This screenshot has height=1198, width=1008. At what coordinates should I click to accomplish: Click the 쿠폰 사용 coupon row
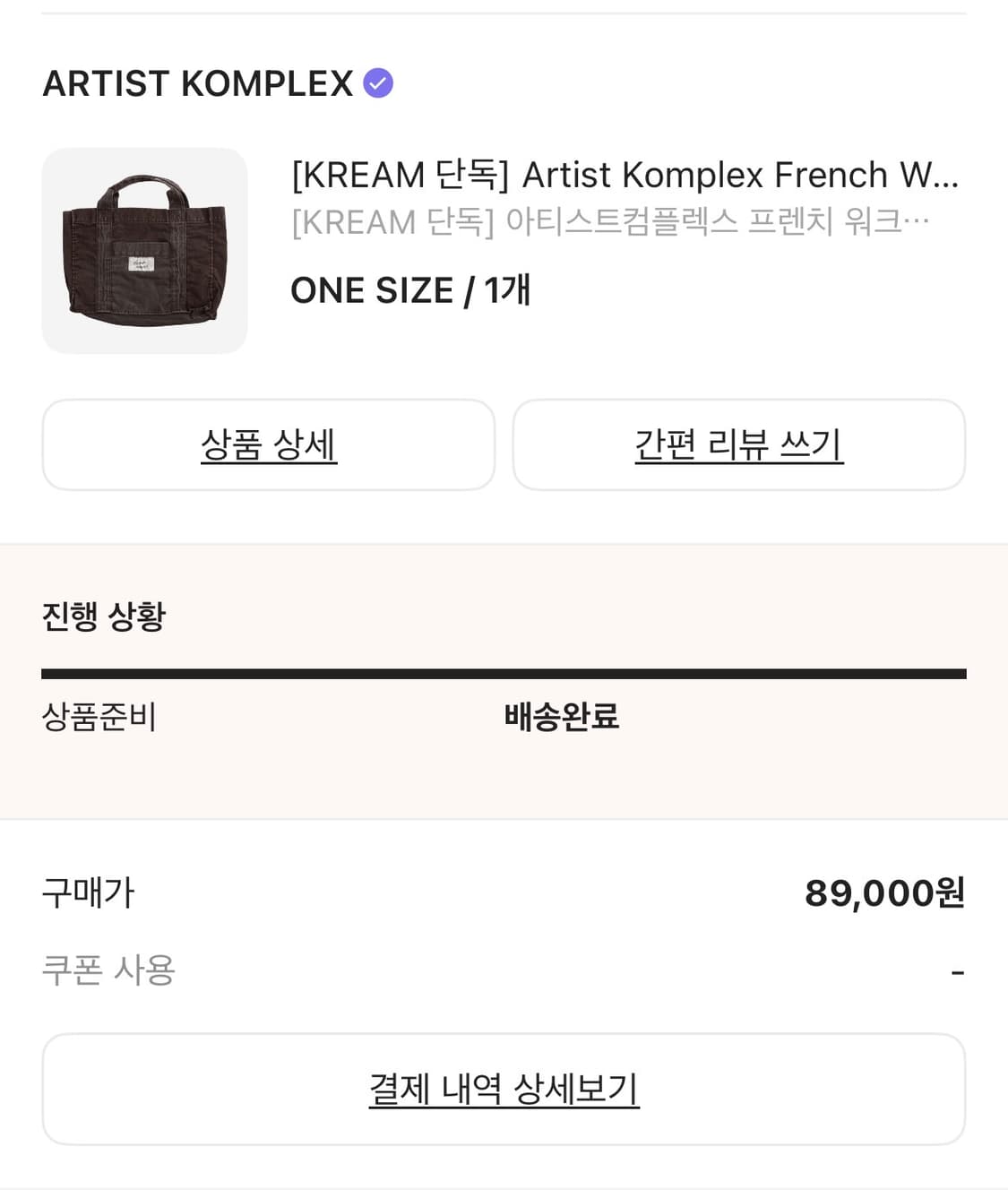pos(109,969)
